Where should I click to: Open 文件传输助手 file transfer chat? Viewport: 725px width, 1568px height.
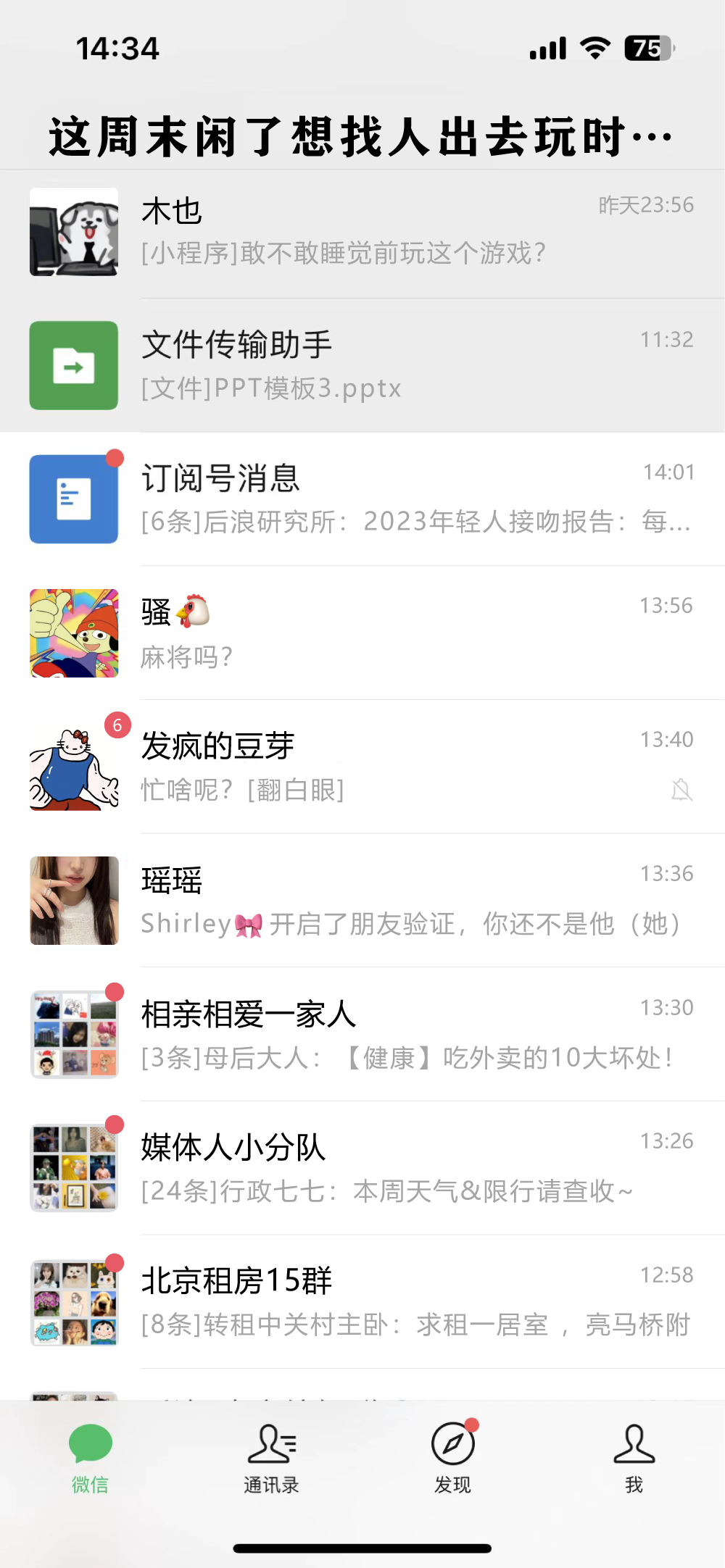(x=362, y=365)
